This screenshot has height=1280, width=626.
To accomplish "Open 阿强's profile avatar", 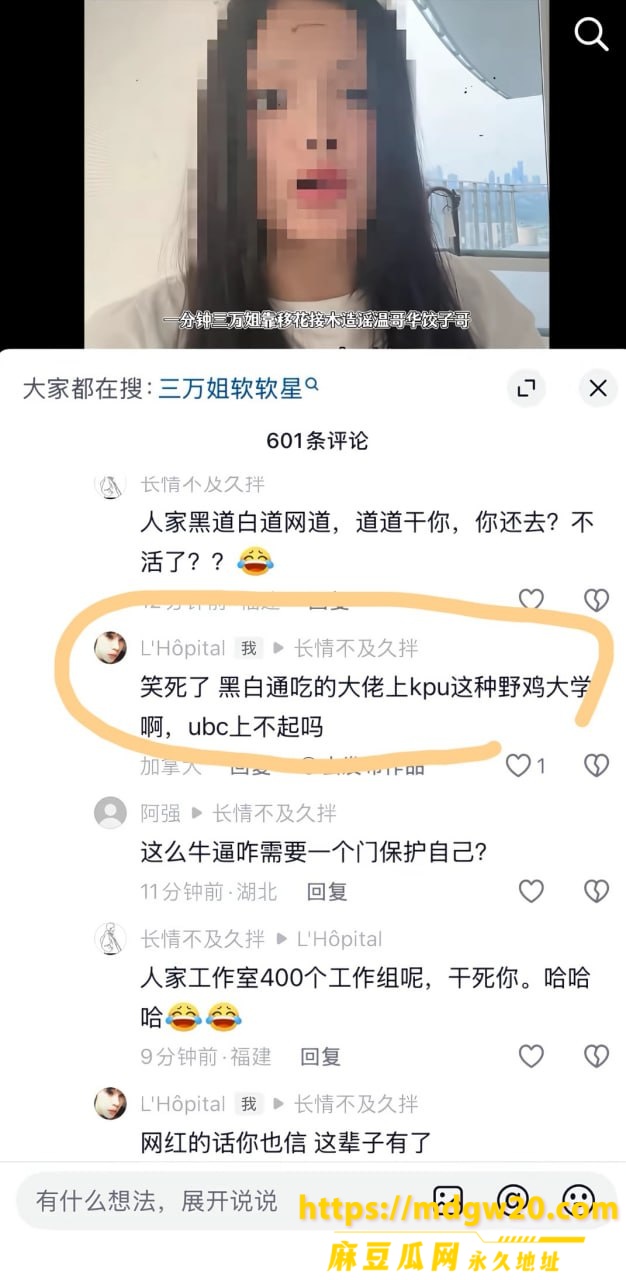I will [x=110, y=813].
